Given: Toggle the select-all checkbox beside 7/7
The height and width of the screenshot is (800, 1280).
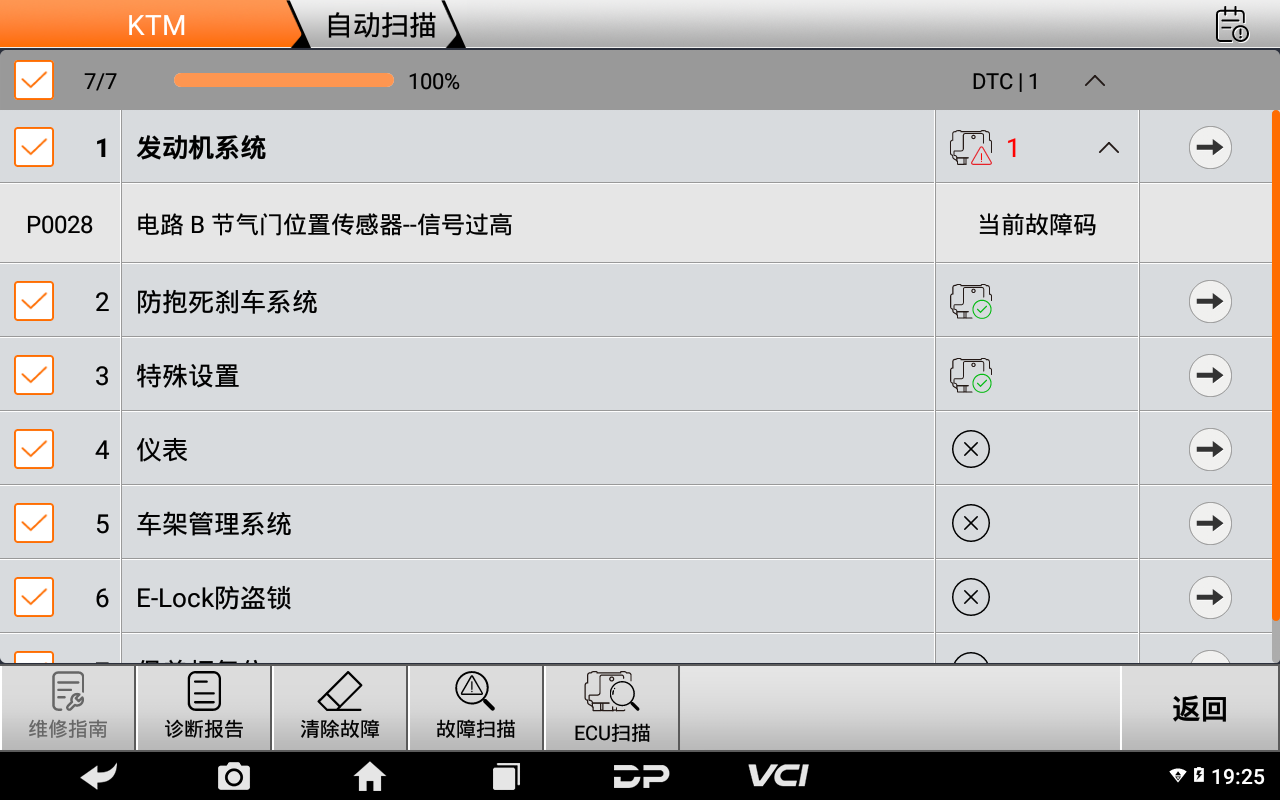Looking at the screenshot, I should [x=35, y=81].
